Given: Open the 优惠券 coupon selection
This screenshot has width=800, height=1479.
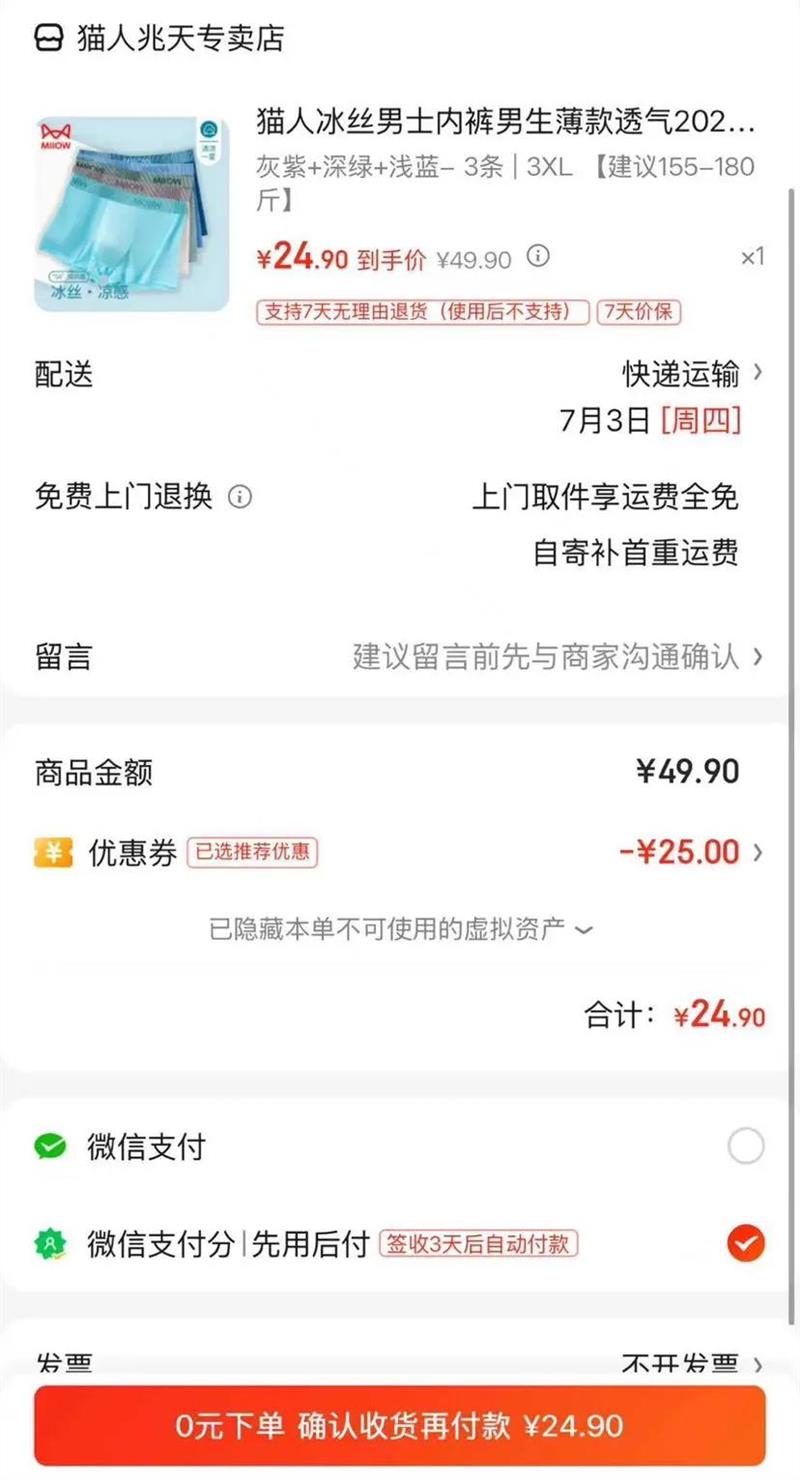Looking at the screenshot, I should pos(690,852).
